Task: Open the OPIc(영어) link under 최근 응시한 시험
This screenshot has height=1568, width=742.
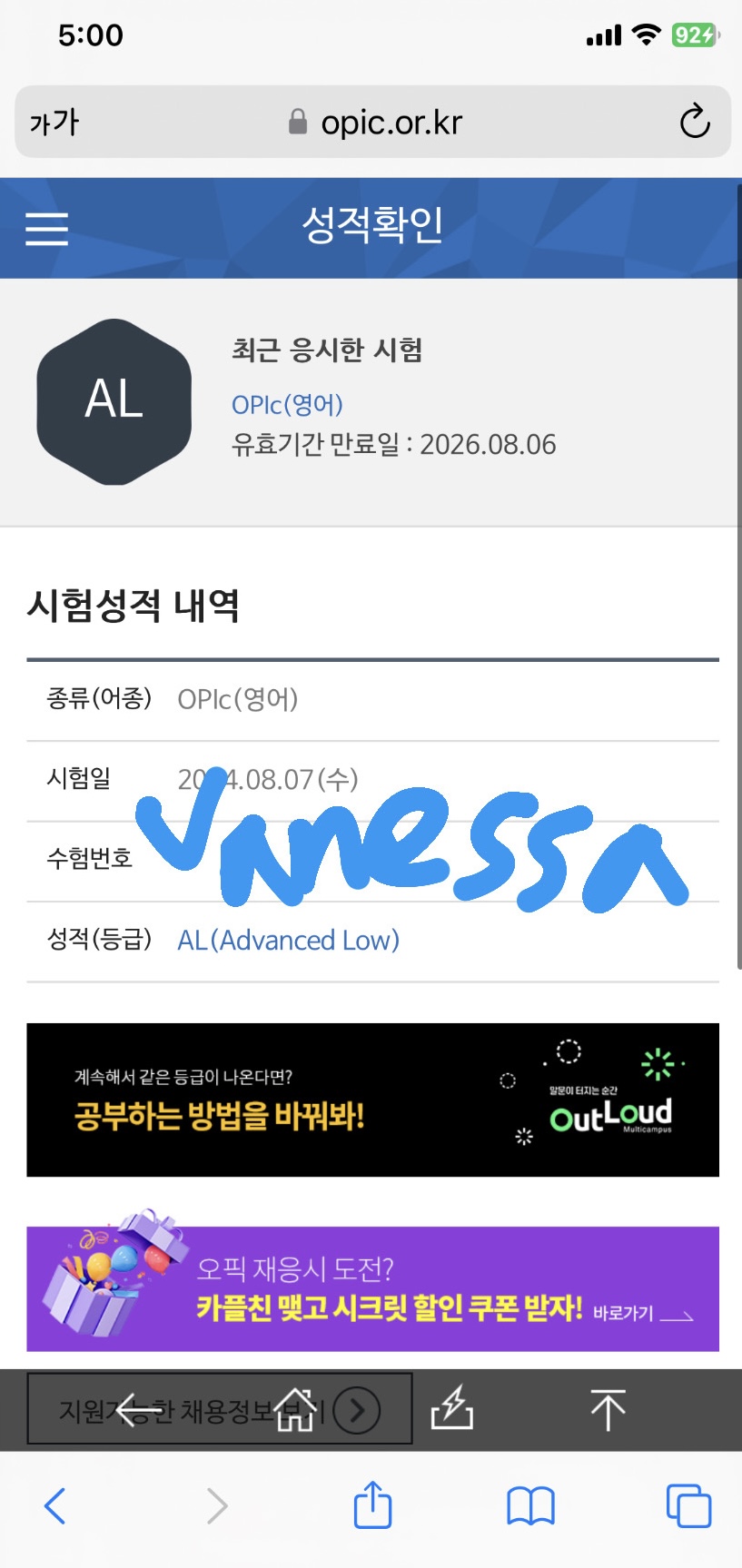Action: point(287,405)
